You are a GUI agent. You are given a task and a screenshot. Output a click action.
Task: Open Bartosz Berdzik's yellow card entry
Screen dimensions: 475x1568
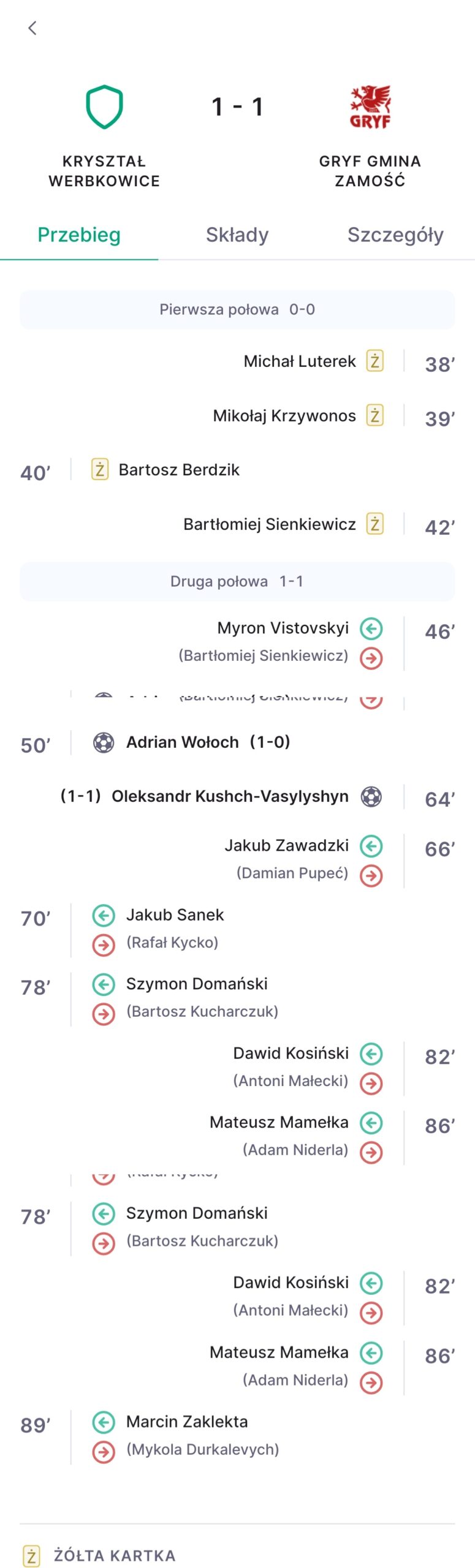pos(178,470)
